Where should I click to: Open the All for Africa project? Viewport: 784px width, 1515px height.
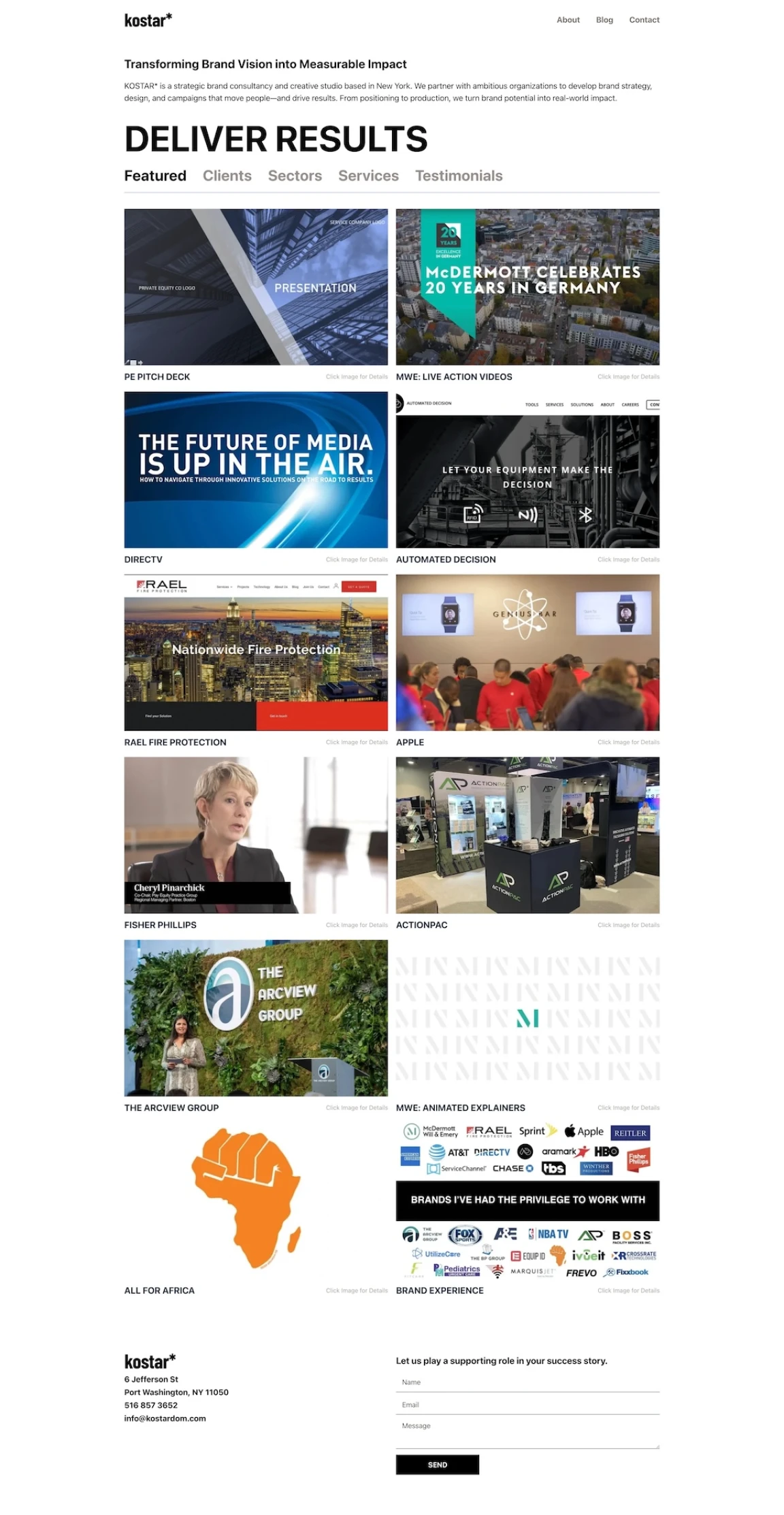coord(246,1199)
